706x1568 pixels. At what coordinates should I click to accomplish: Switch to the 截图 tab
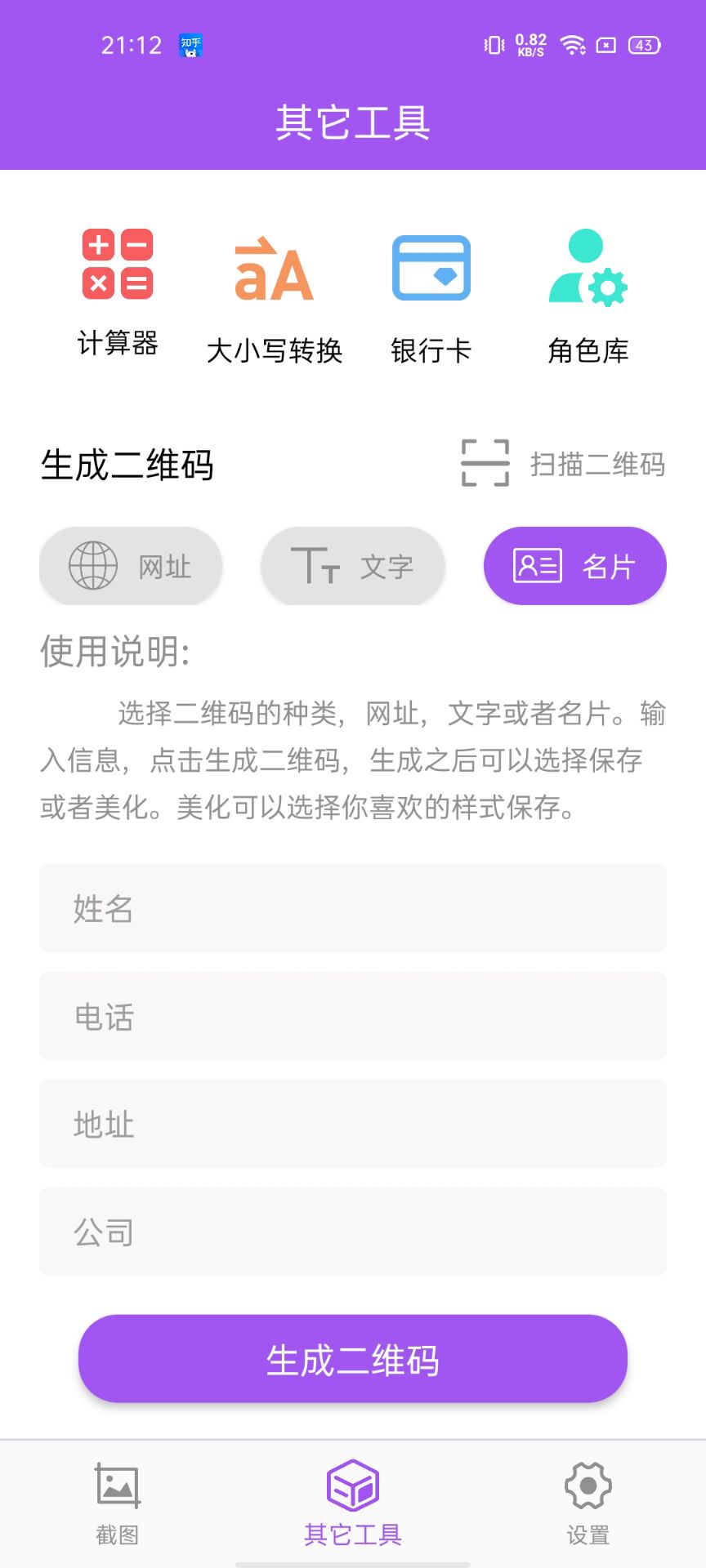[118, 1504]
